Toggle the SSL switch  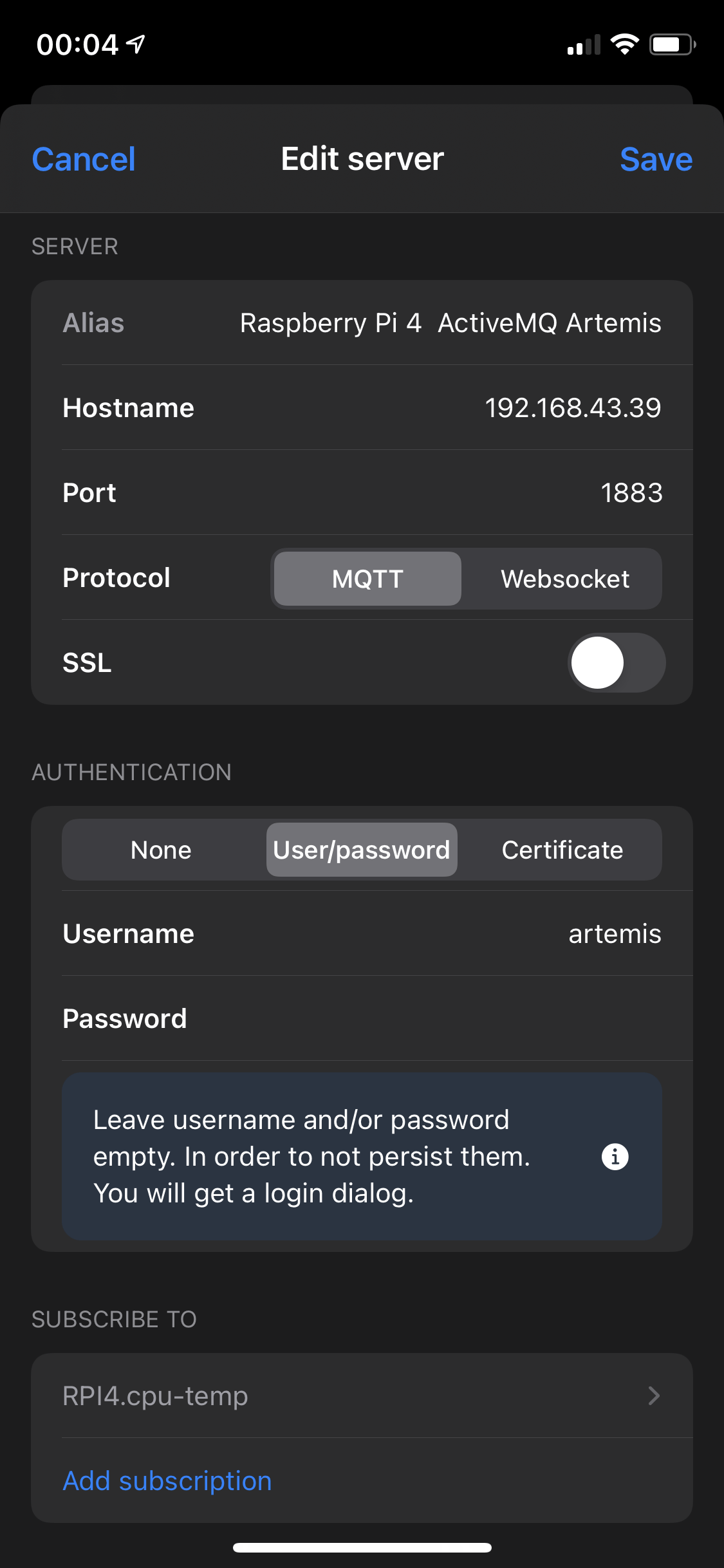(617, 662)
